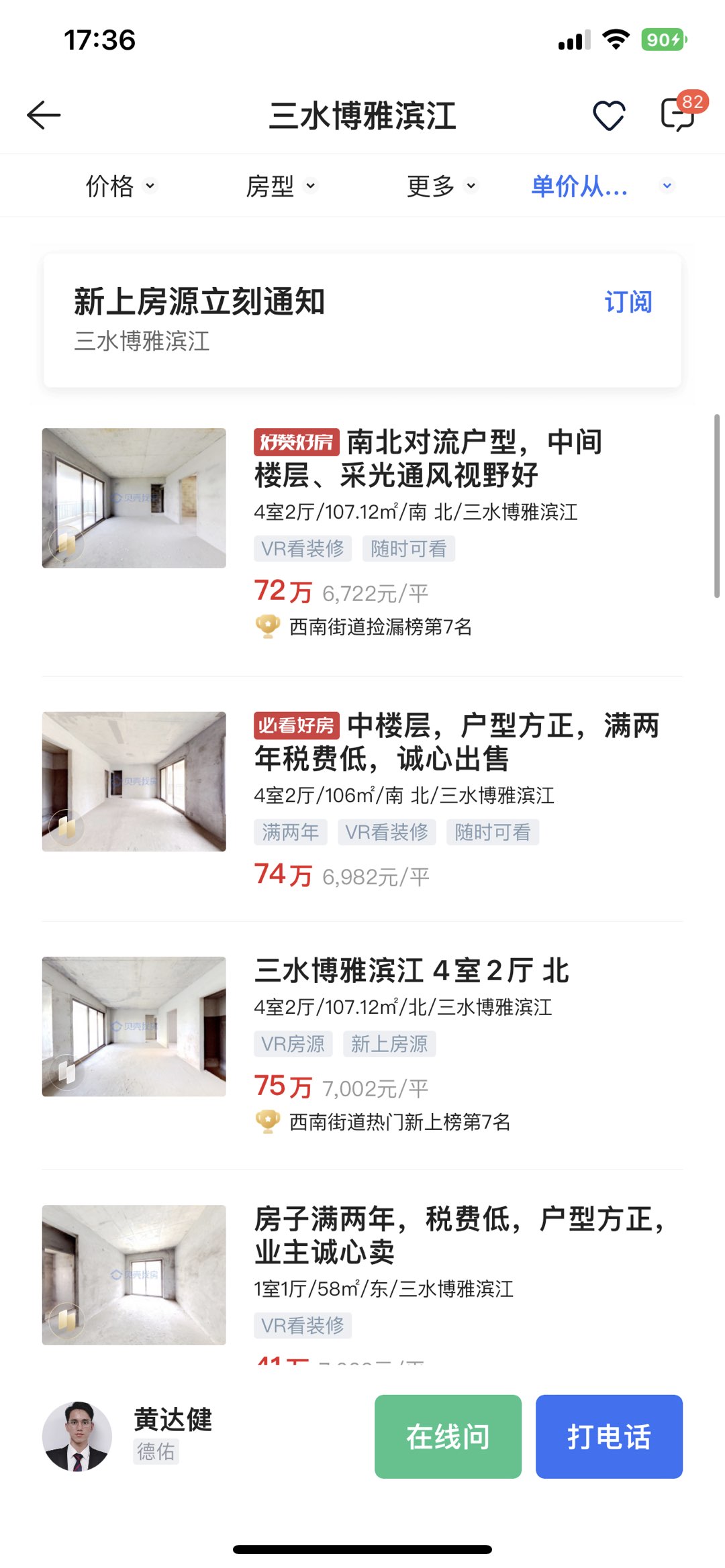Image resolution: width=725 pixels, height=1568 pixels.
Task: Open messages with the 82 badge
Action: [x=678, y=114]
